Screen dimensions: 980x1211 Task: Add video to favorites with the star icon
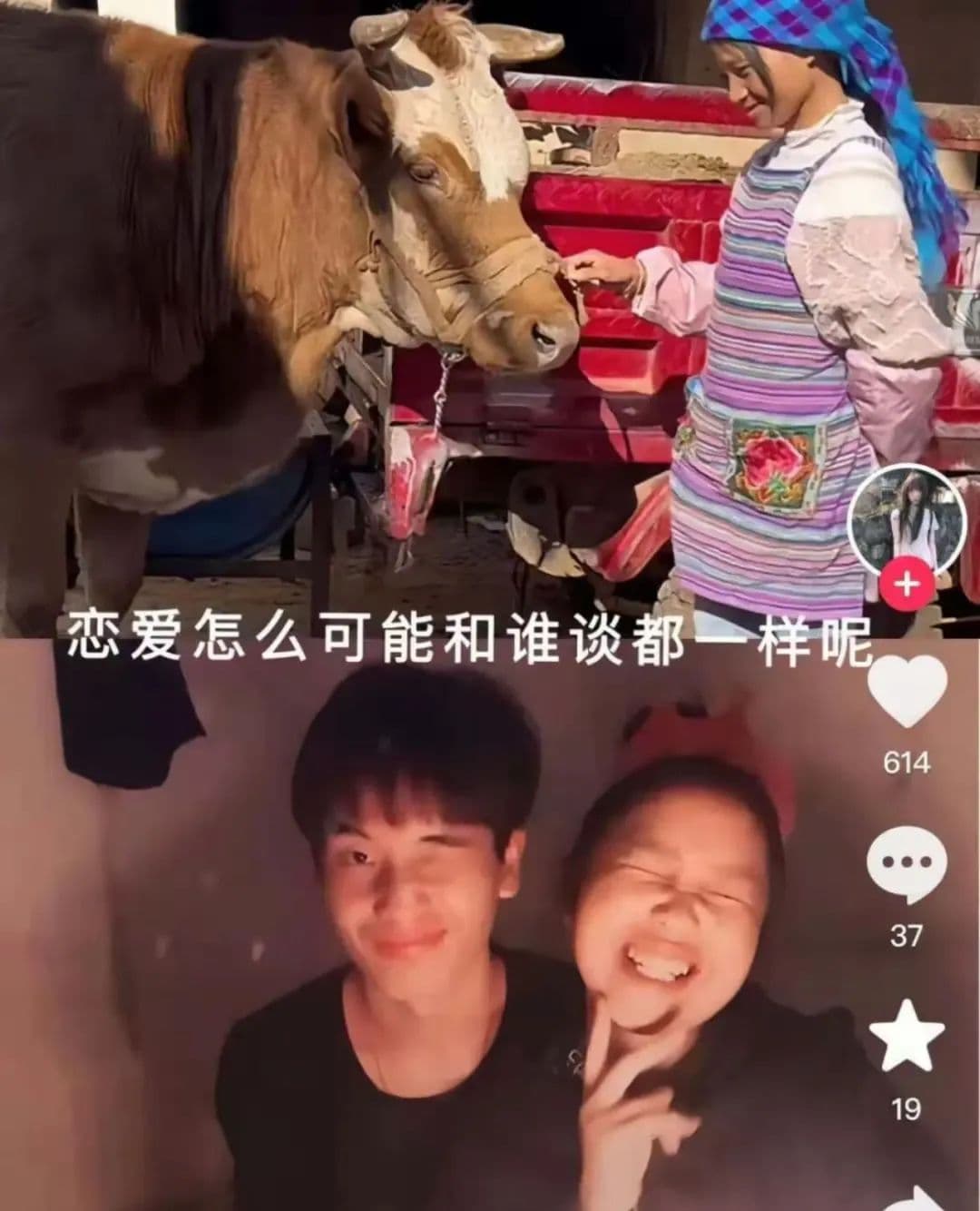click(906, 1037)
